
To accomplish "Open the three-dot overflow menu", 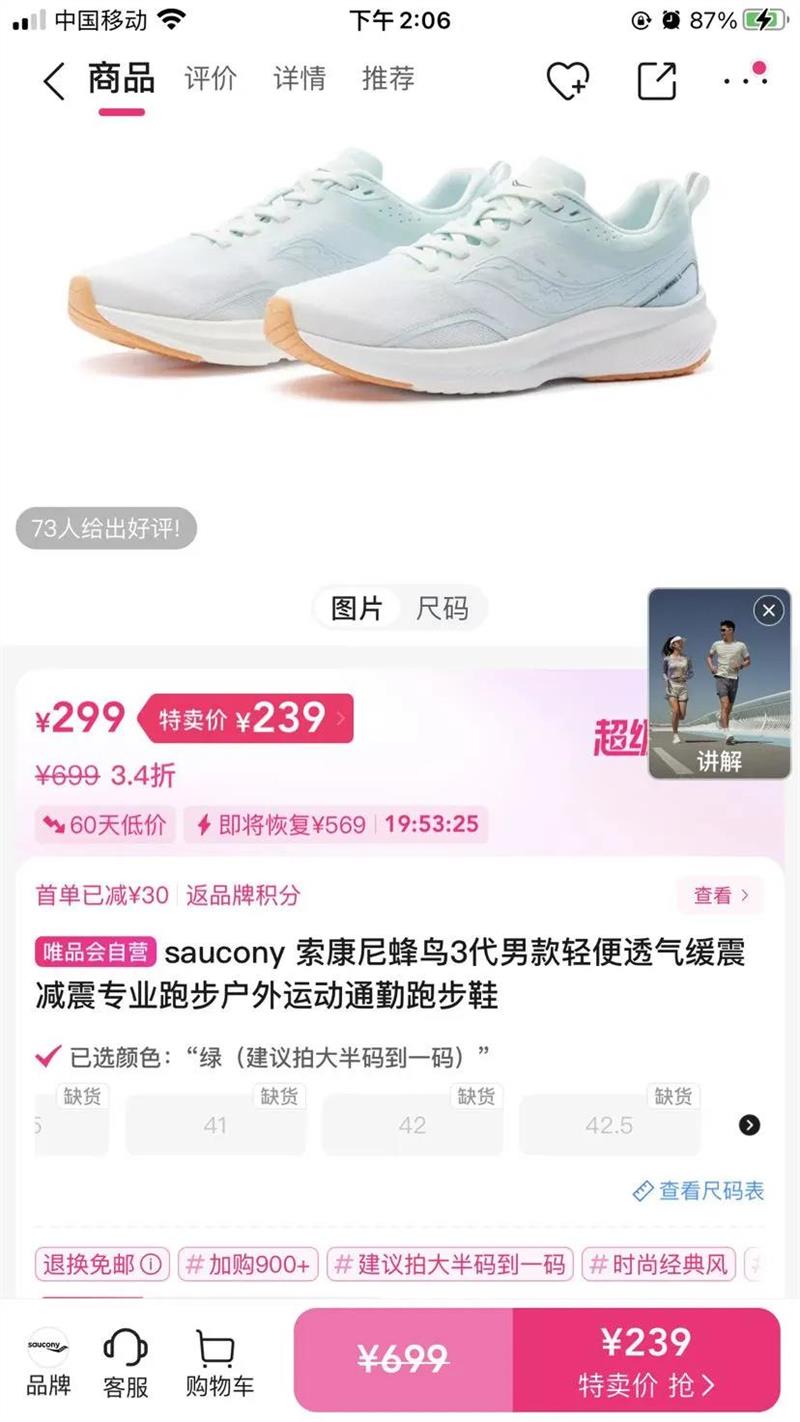I will [745, 78].
